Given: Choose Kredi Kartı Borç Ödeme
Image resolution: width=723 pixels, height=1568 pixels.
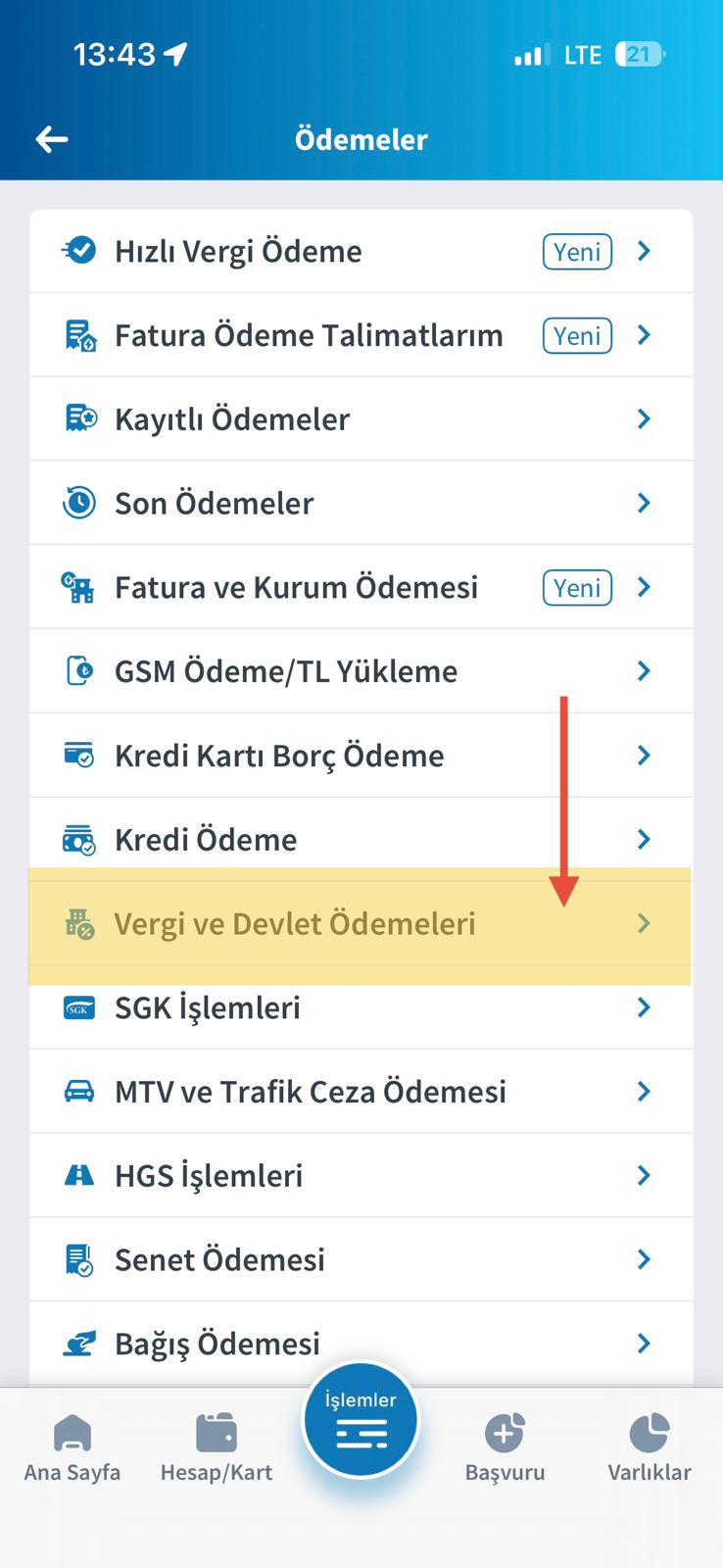Looking at the screenshot, I should [x=361, y=757].
